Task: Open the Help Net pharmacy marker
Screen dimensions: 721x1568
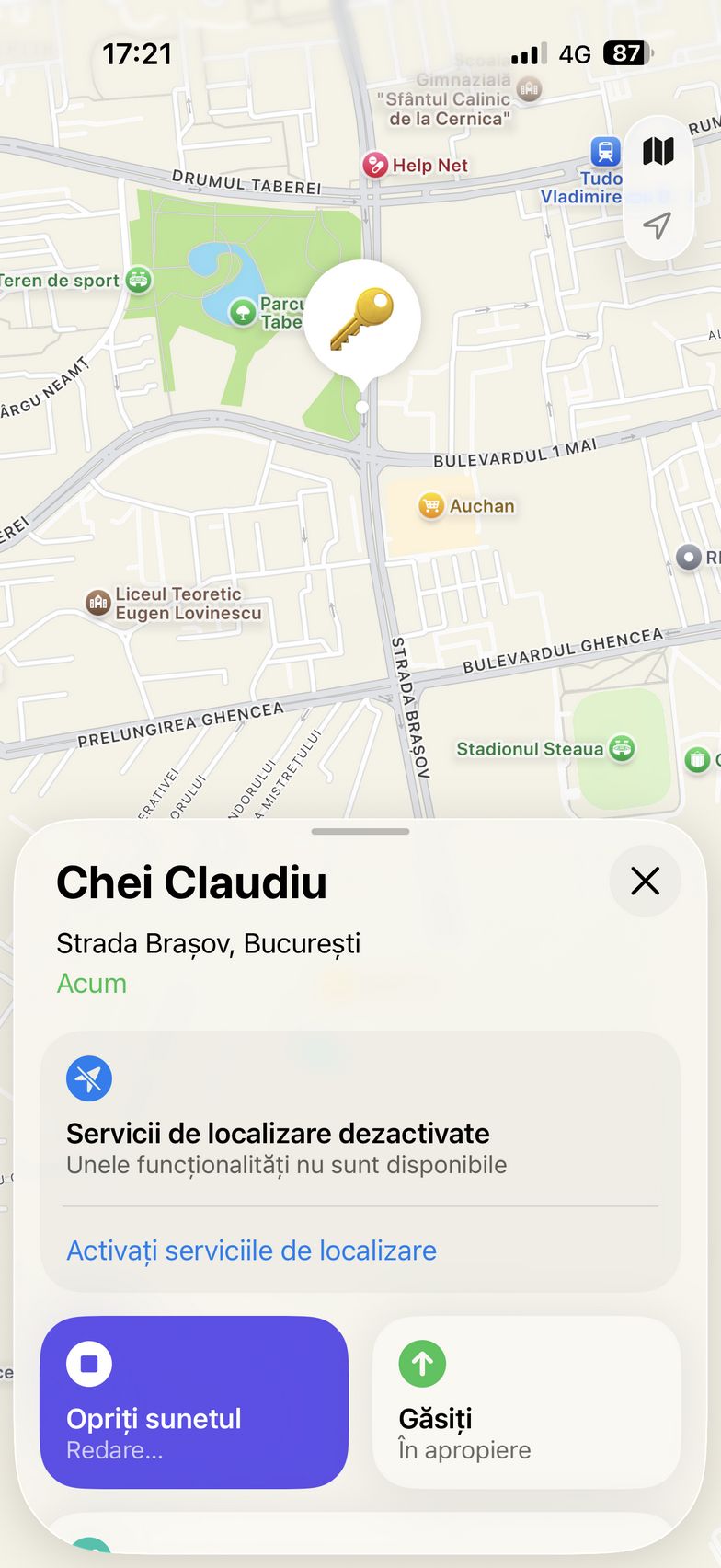Action: click(375, 166)
